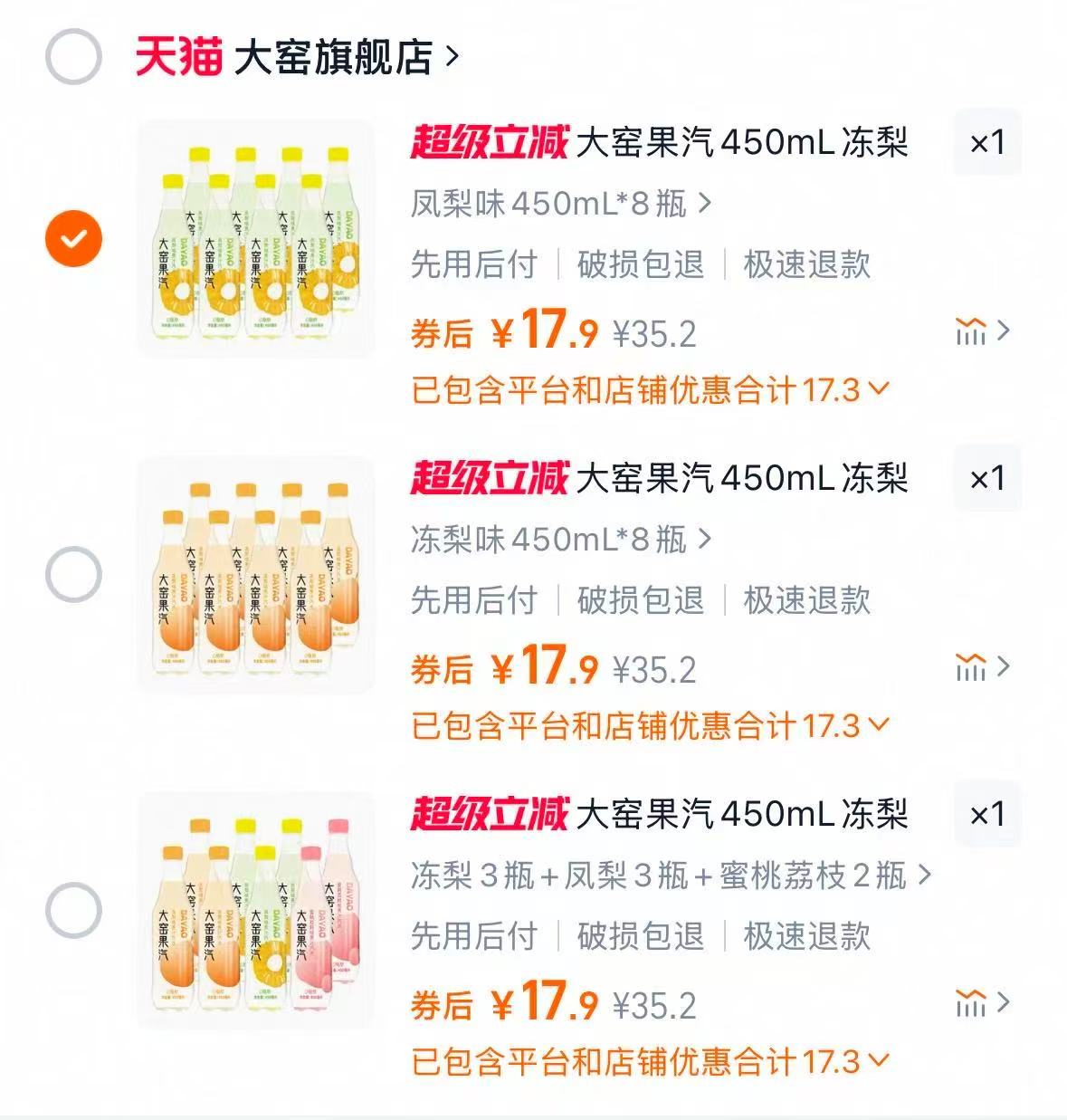The height and width of the screenshot is (1120, 1067).
Task: Click the 超级立减 badge on first product
Action: [x=490, y=144]
